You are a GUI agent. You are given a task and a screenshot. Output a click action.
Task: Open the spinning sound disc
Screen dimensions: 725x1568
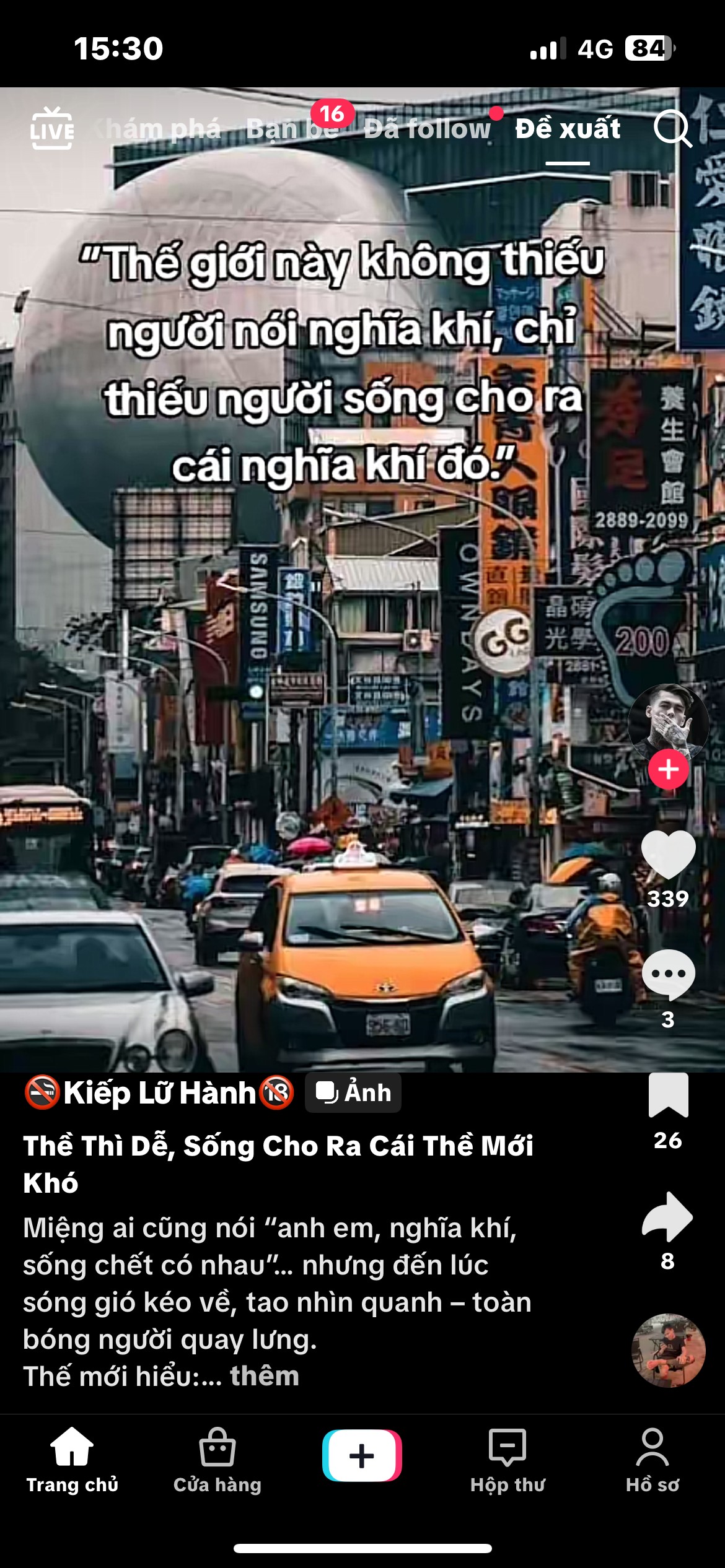tap(668, 1350)
